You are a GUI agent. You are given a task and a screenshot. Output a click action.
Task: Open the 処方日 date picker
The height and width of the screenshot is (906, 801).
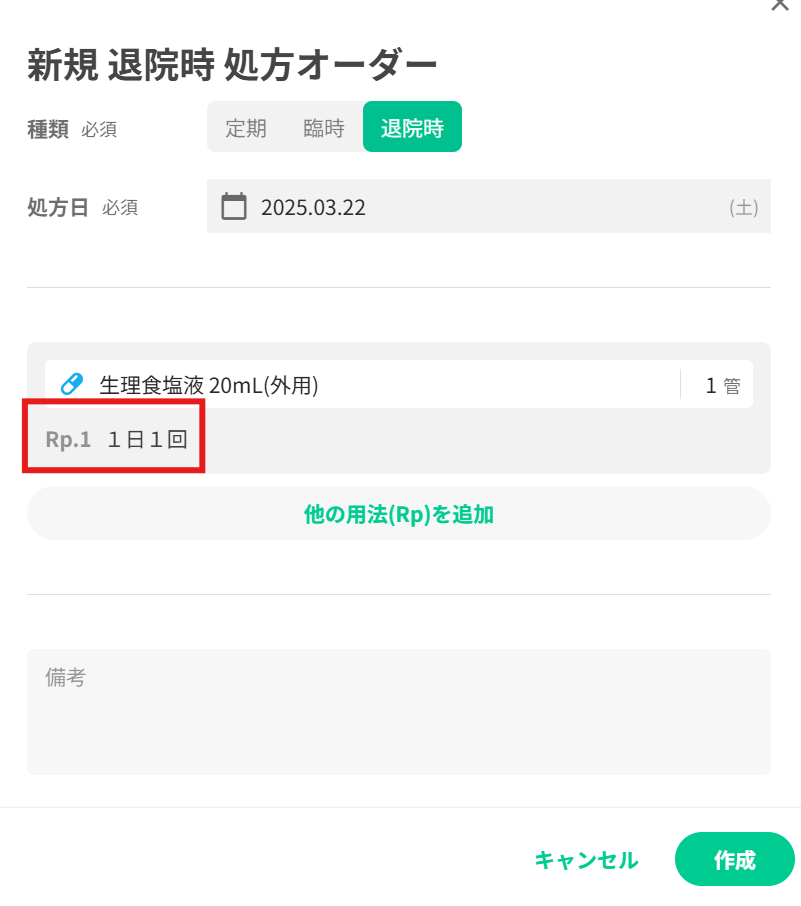[488, 207]
